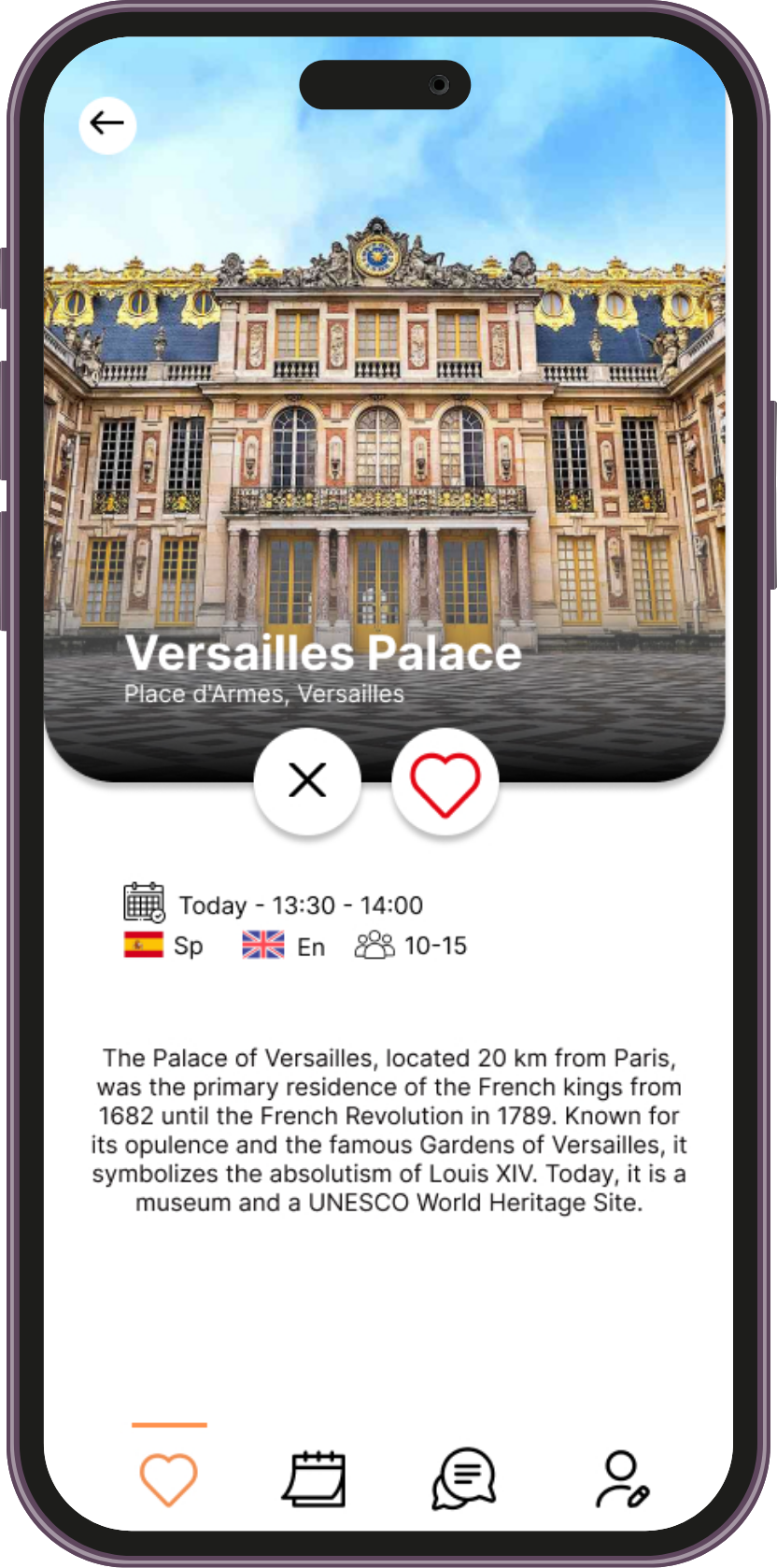
Task: Like Versailles Palace with the red heart button
Action: [445, 782]
